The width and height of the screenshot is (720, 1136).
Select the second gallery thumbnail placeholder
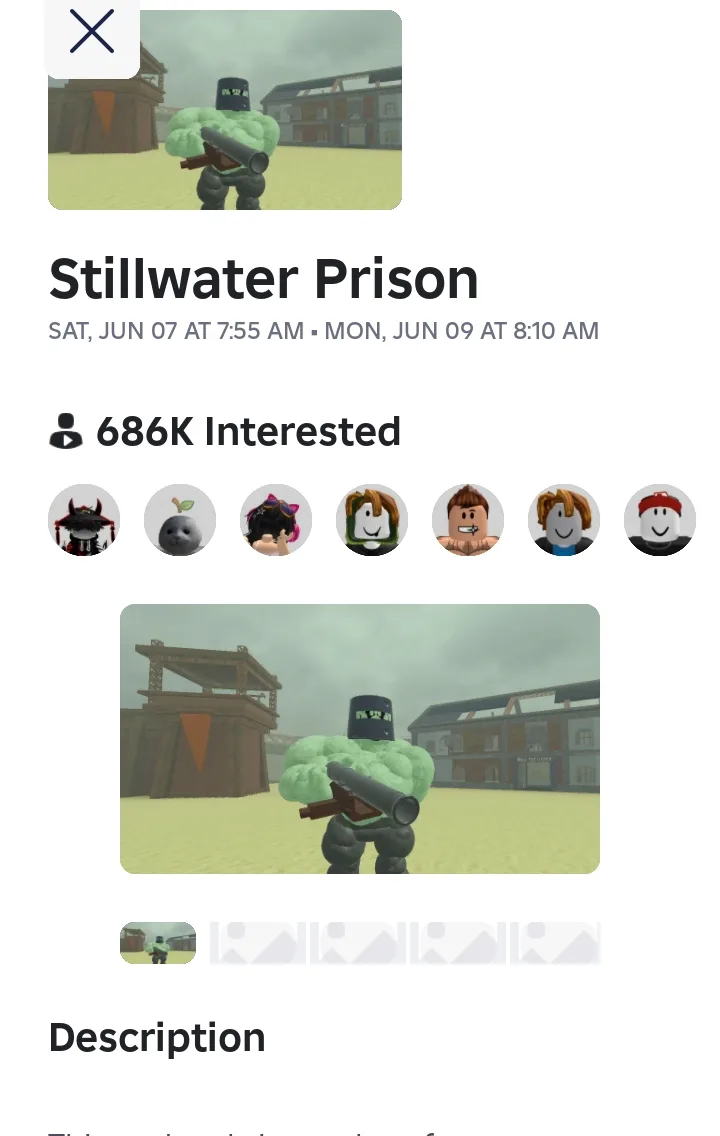point(258,943)
